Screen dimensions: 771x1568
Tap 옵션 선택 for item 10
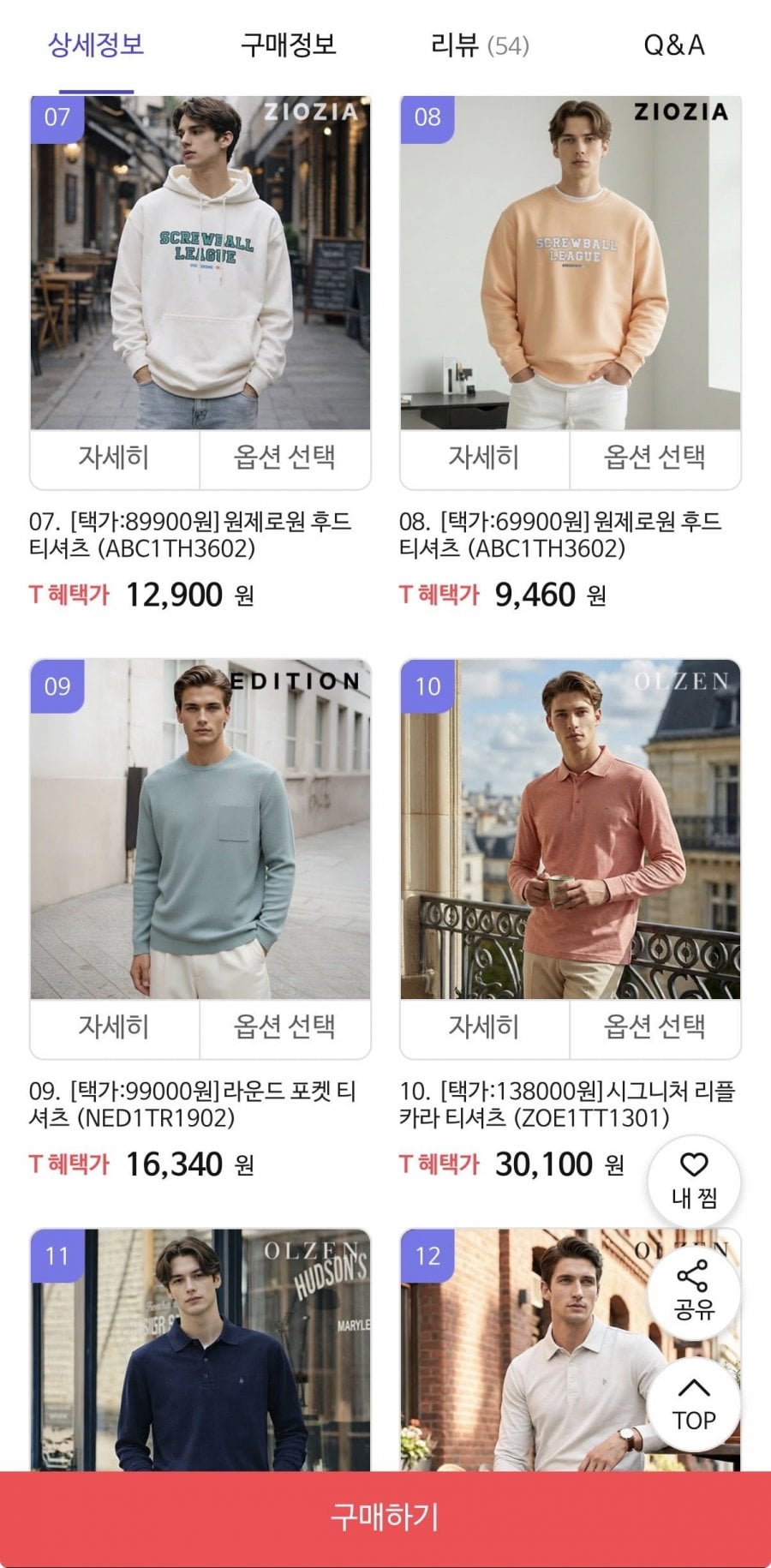(654, 1027)
